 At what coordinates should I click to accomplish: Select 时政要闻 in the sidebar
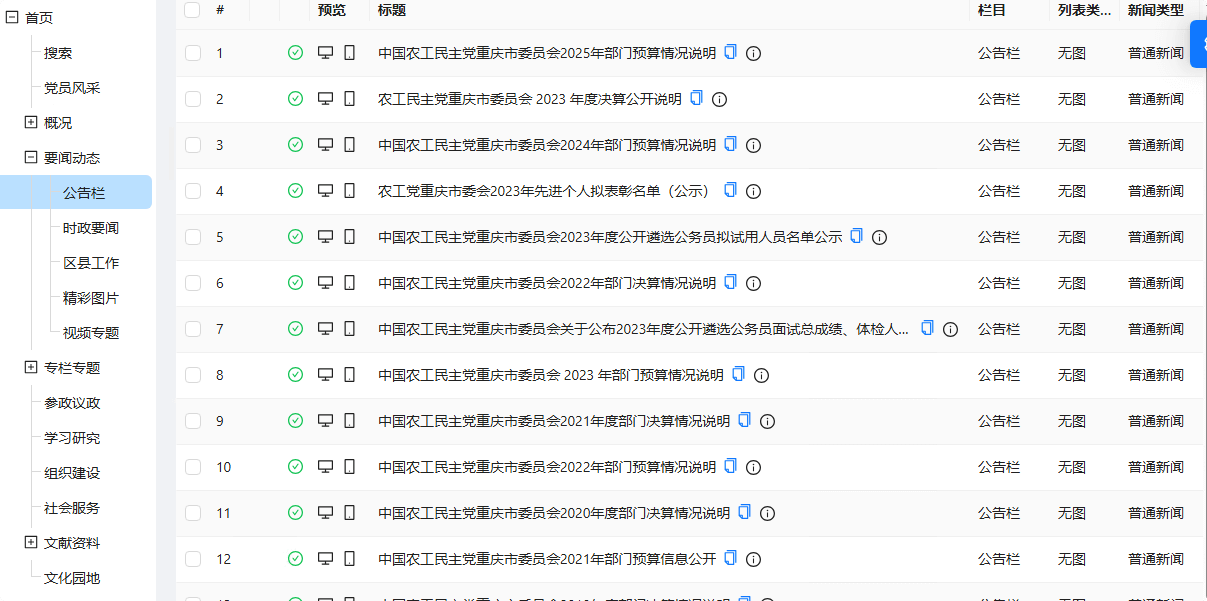point(91,228)
